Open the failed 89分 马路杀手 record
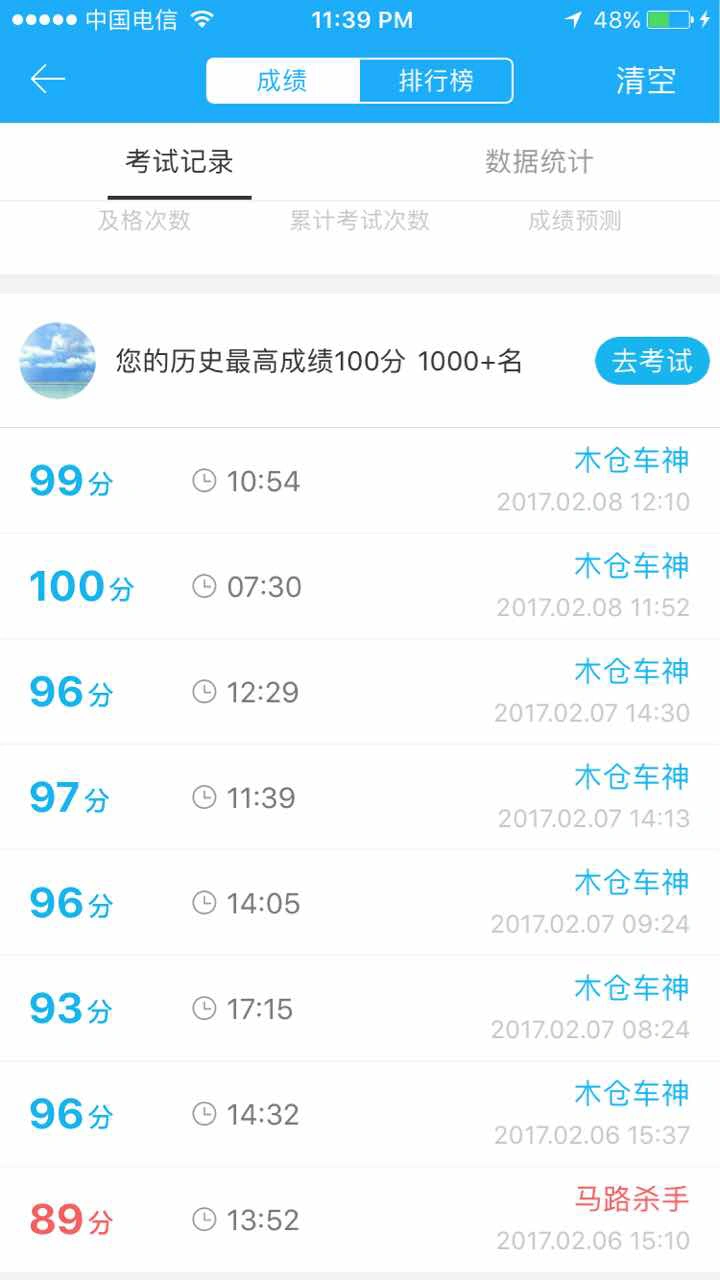 (360, 1220)
